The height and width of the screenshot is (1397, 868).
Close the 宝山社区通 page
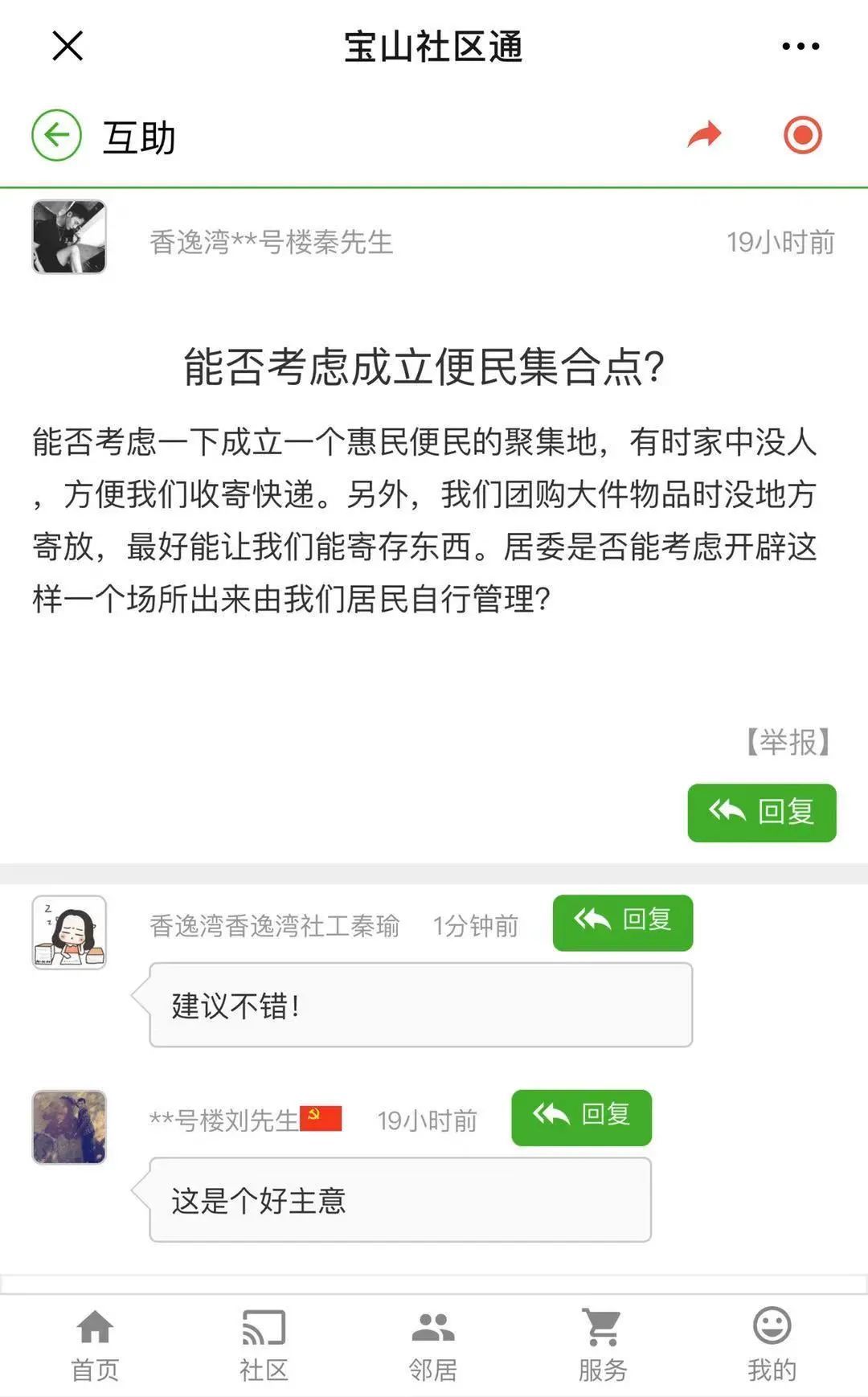pos(68,46)
